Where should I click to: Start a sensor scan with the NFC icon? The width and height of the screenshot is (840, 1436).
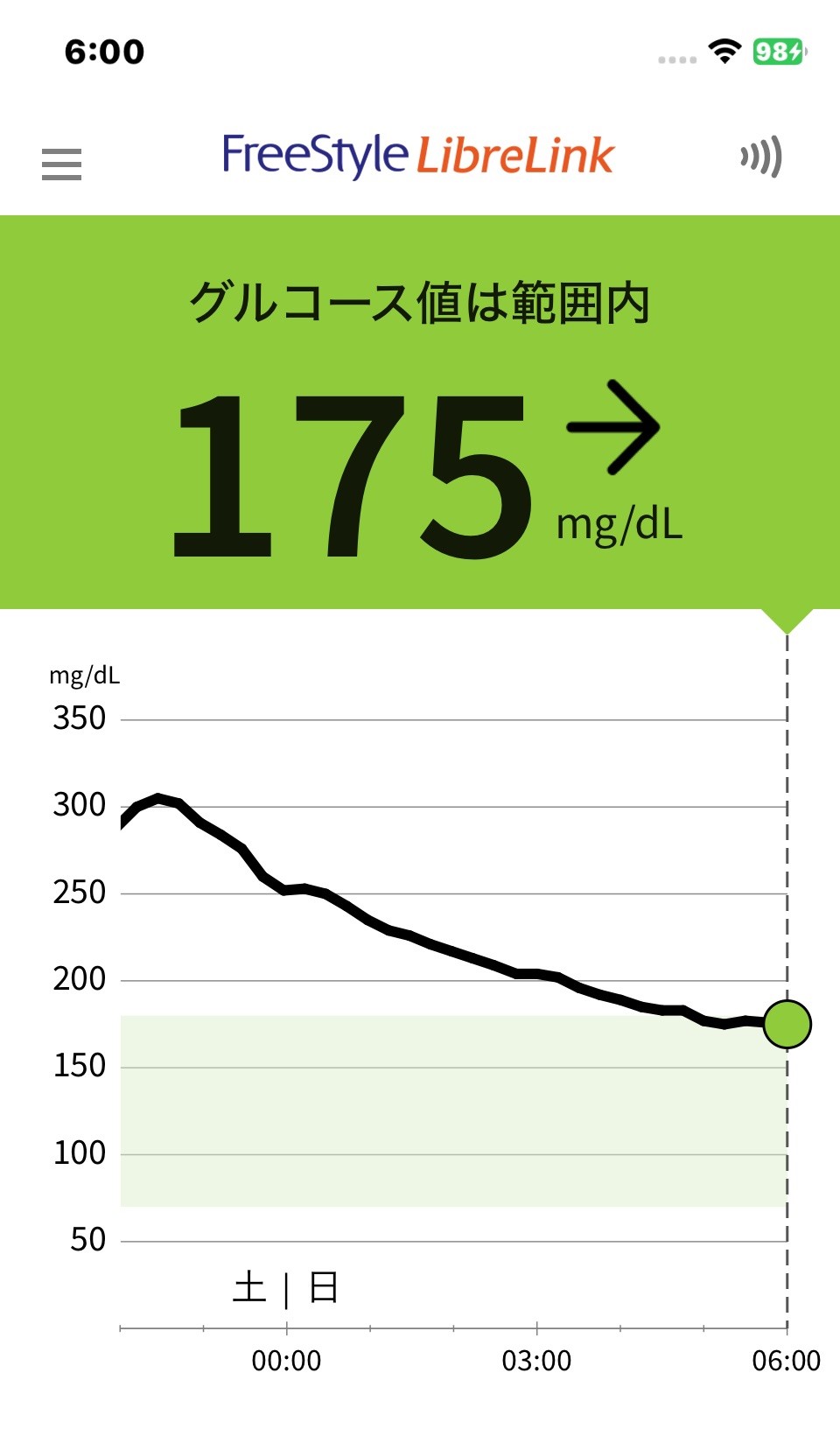click(x=760, y=158)
